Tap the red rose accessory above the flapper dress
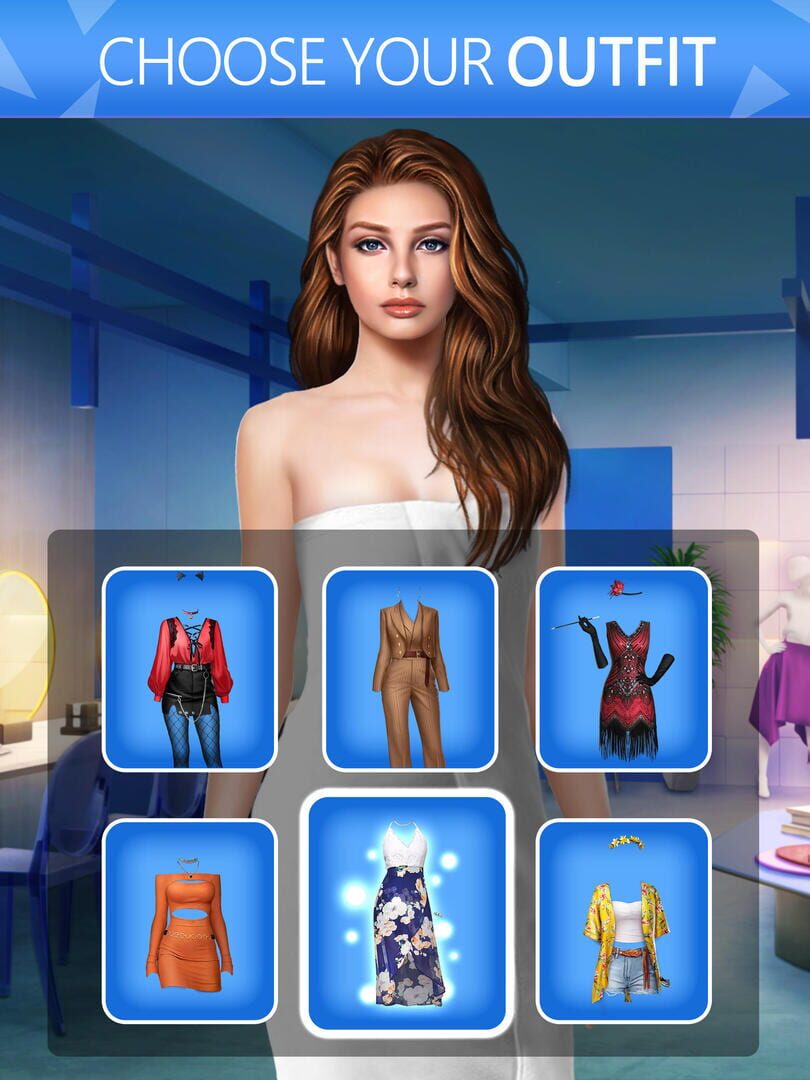The image size is (810, 1080). (615, 588)
